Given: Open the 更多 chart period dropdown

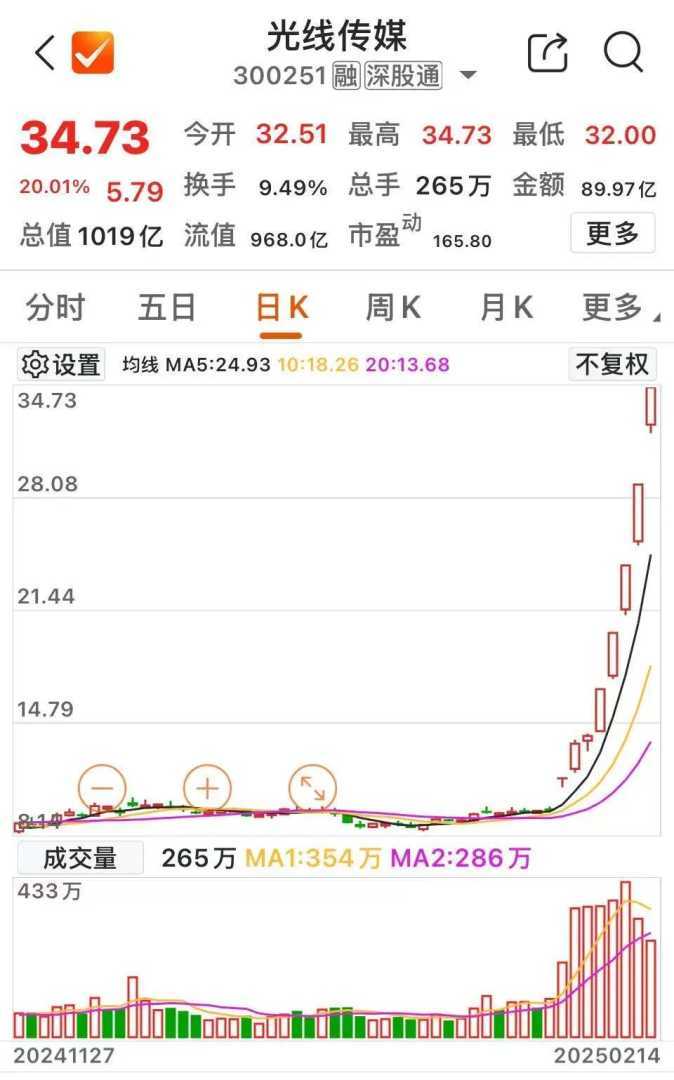Looking at the screenshot, I should pyautogui.click(x=619, y=308).
